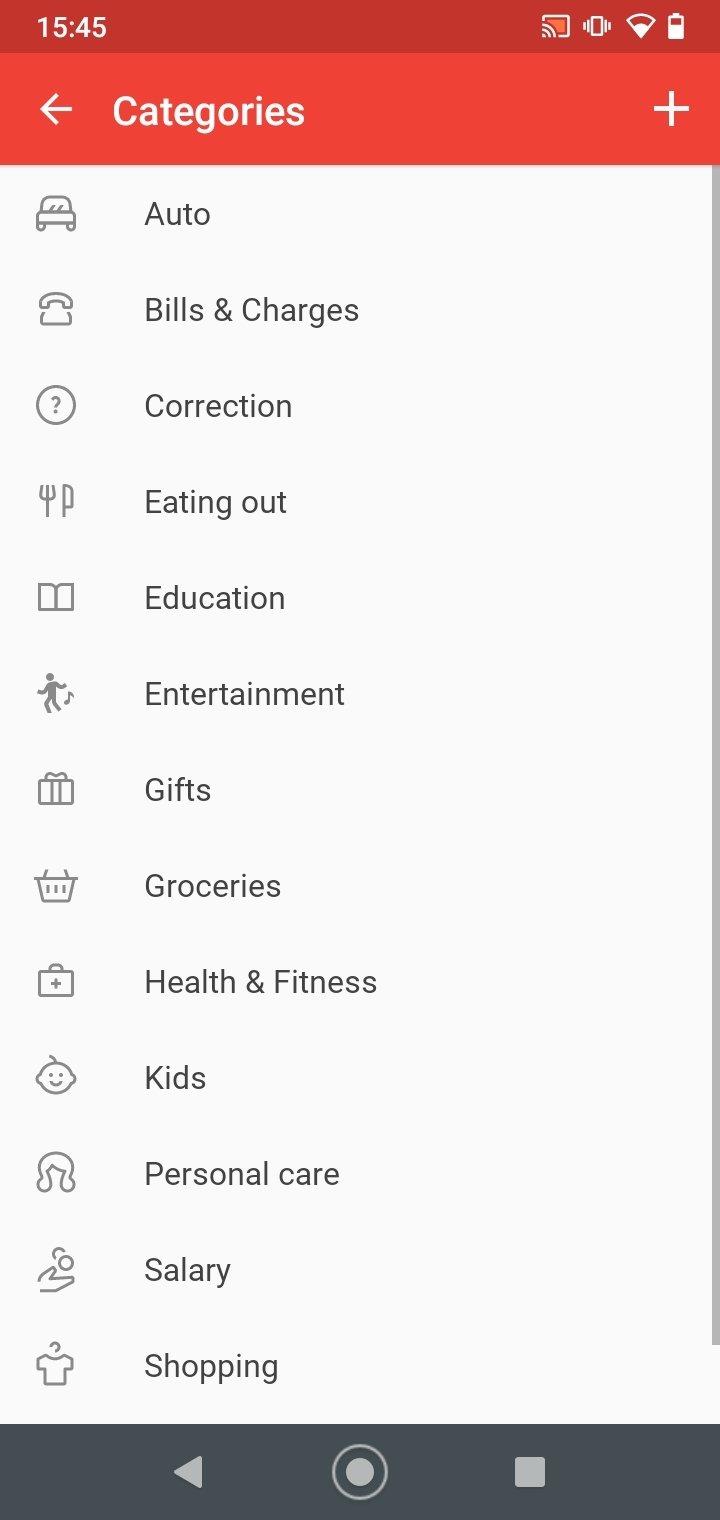Select the Kids category
This screenshot has width=720, height=1520.
tap(360, 1078)
